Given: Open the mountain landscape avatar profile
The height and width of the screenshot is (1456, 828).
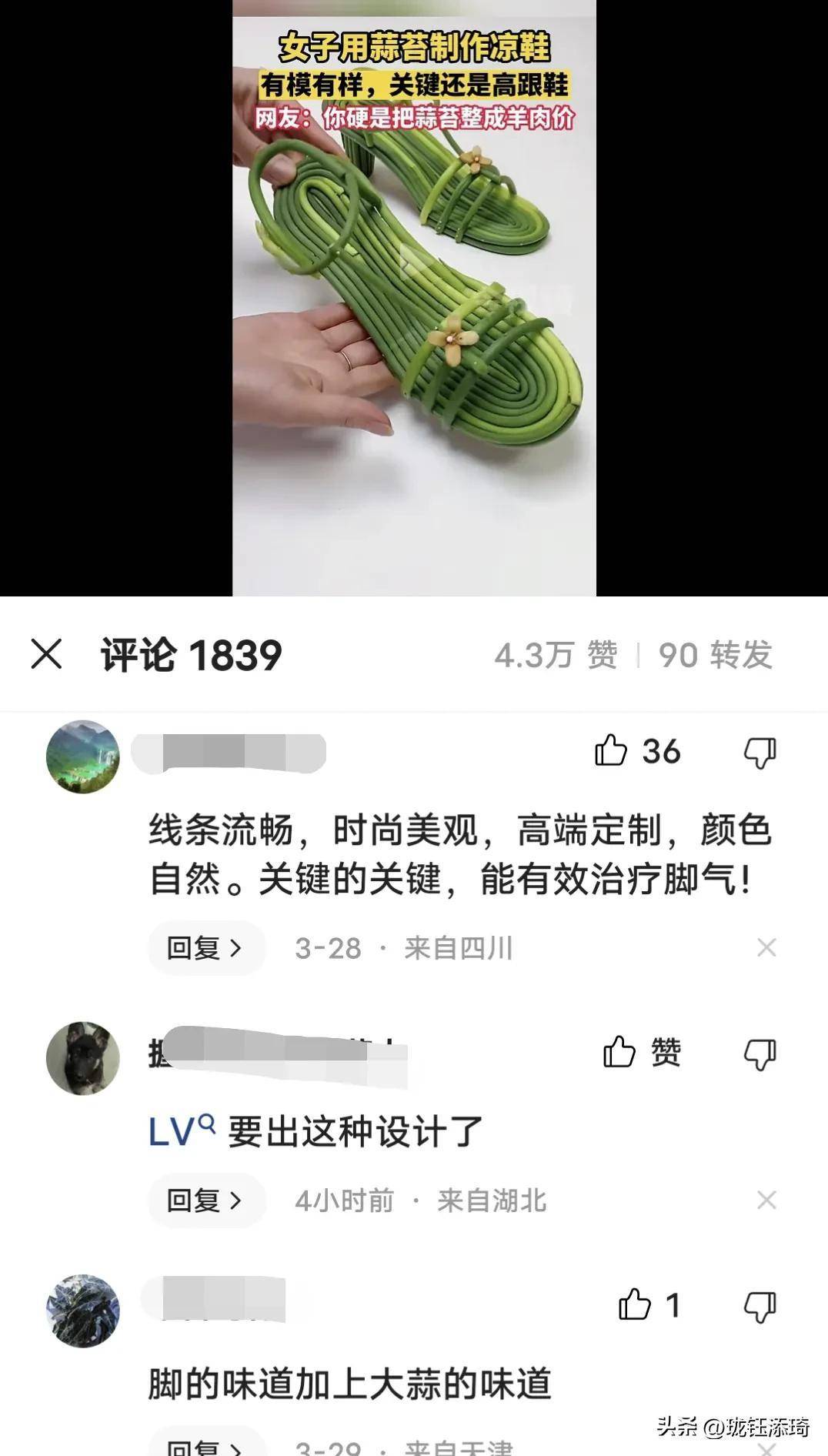Looking at the screenshot, I should click(83, 756).
